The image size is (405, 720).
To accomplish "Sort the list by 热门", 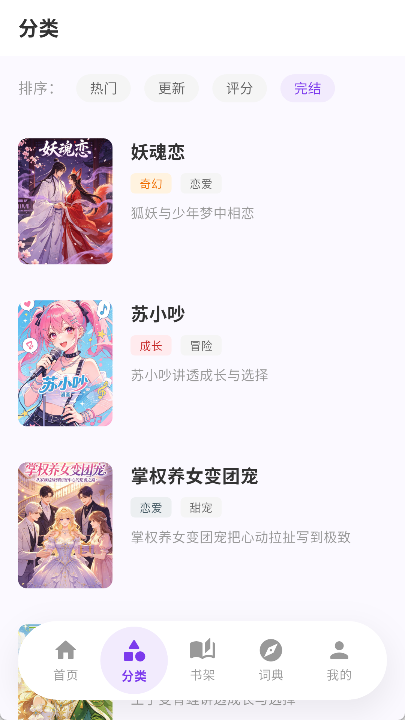I will point(103,88).
